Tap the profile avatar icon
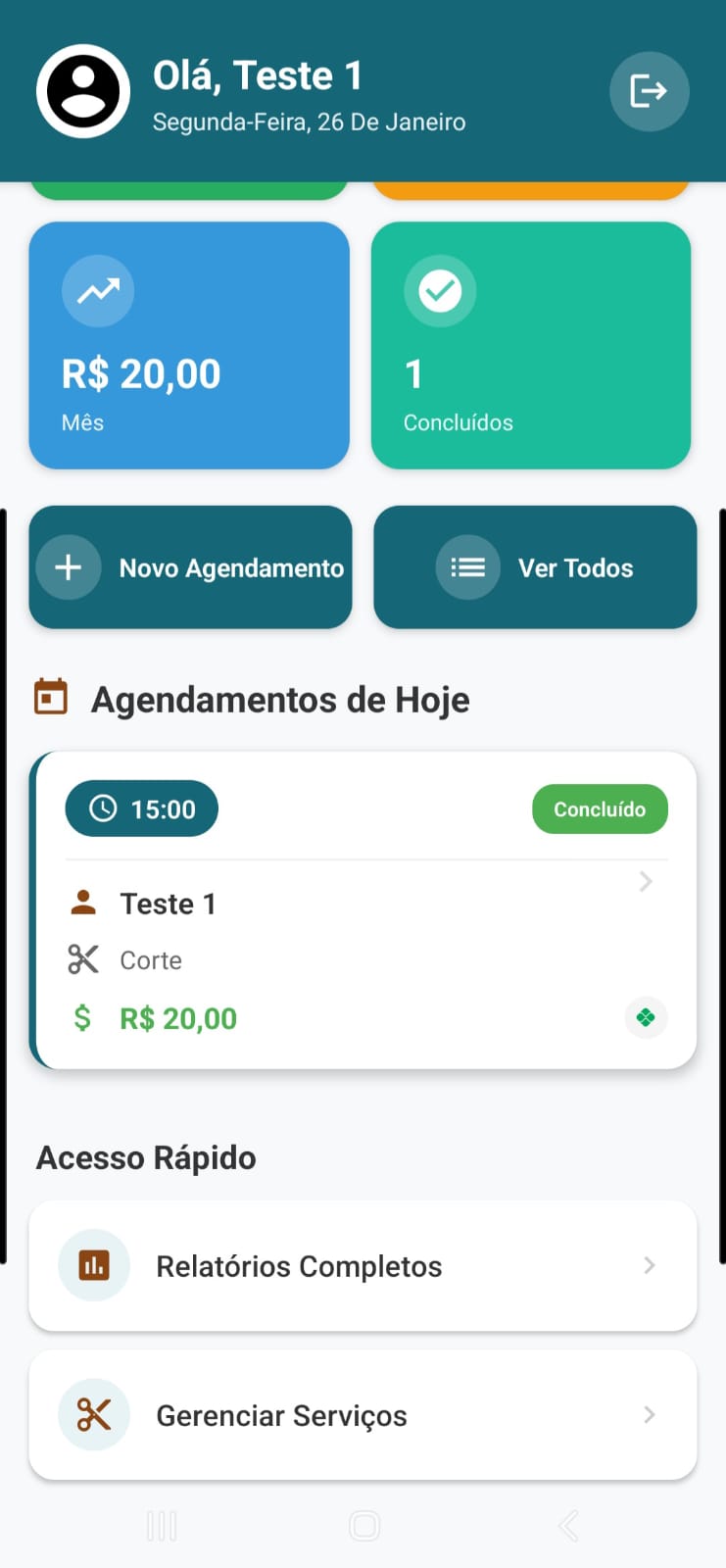Image resolution: width=726 pixels, height=1568 pixels. click(83, 91)
